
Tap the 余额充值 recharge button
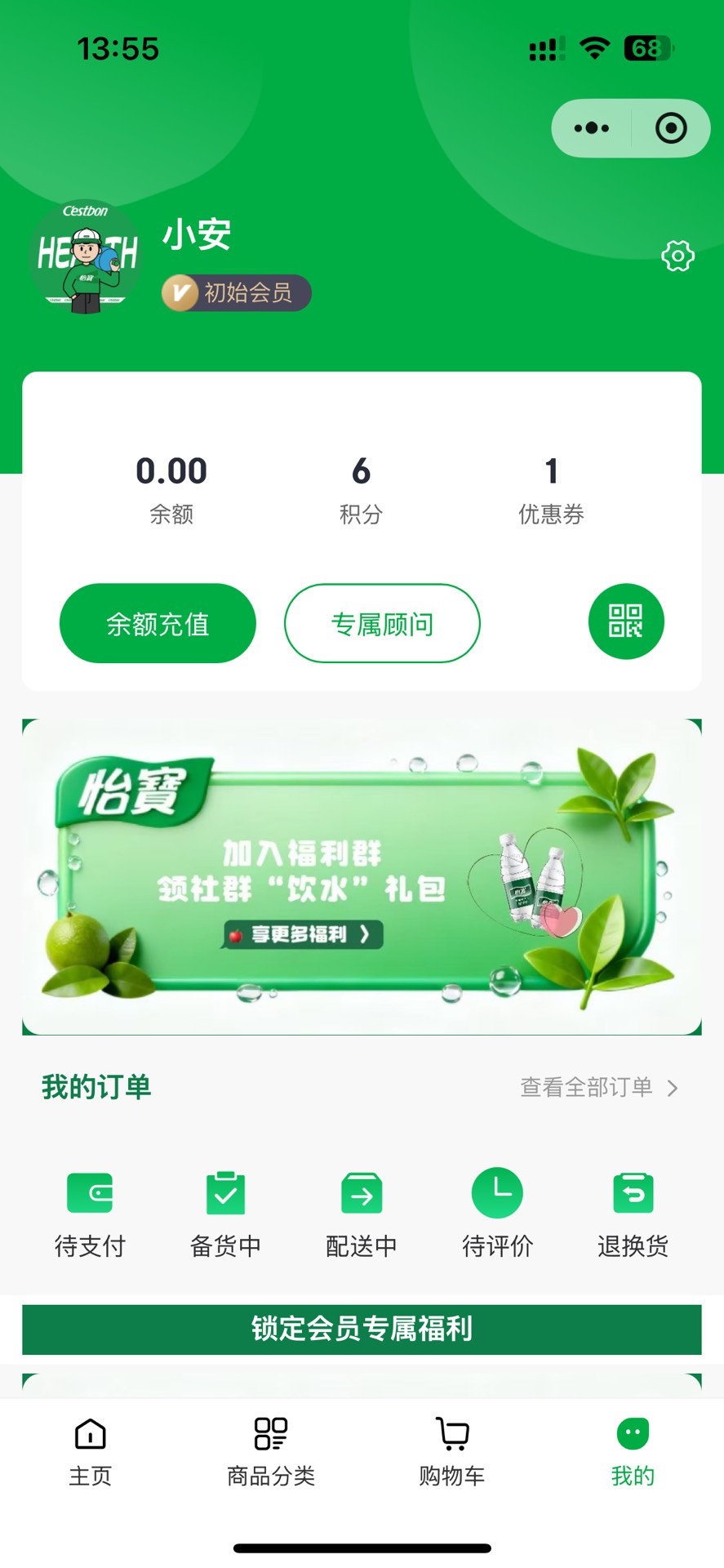(158, 624)
